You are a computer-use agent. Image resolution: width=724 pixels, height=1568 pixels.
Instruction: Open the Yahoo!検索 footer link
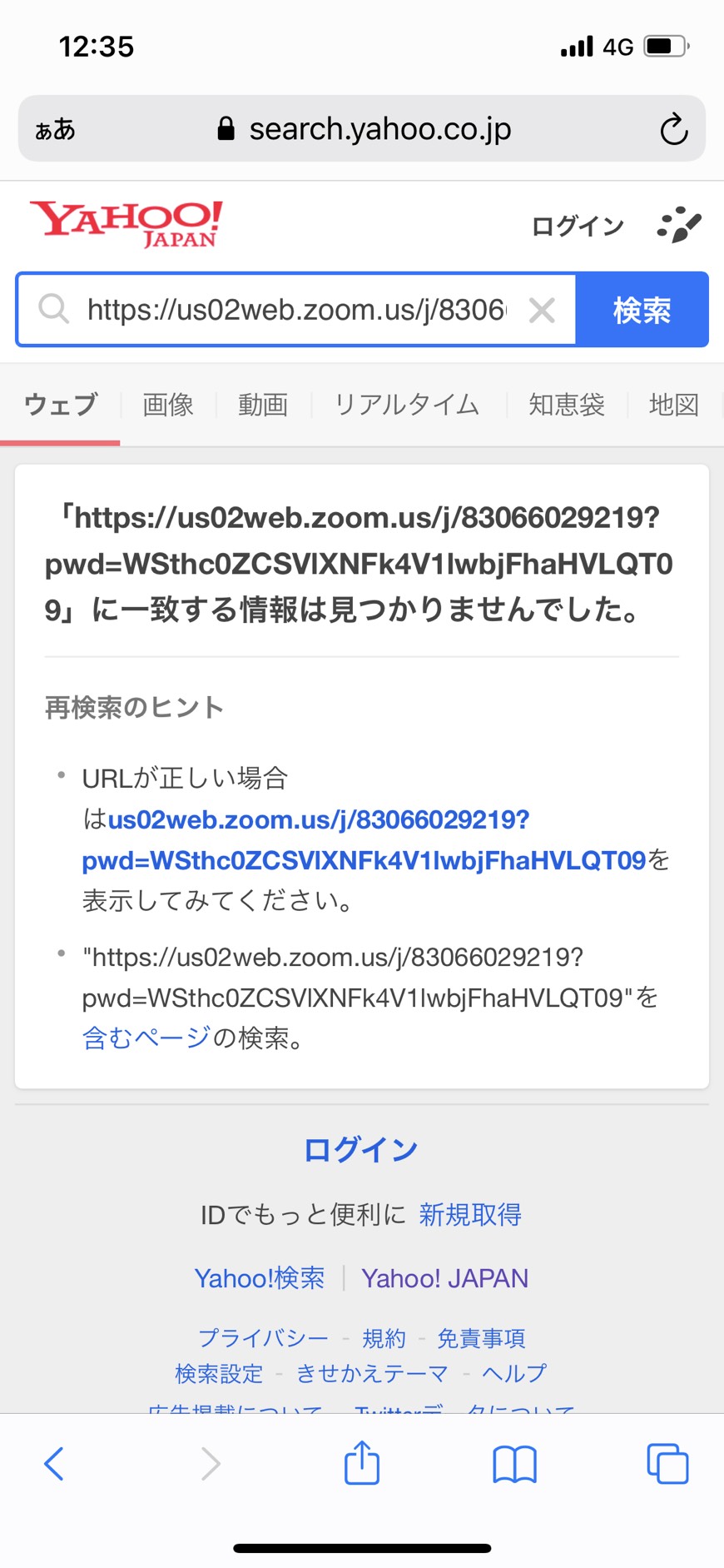260,1278
